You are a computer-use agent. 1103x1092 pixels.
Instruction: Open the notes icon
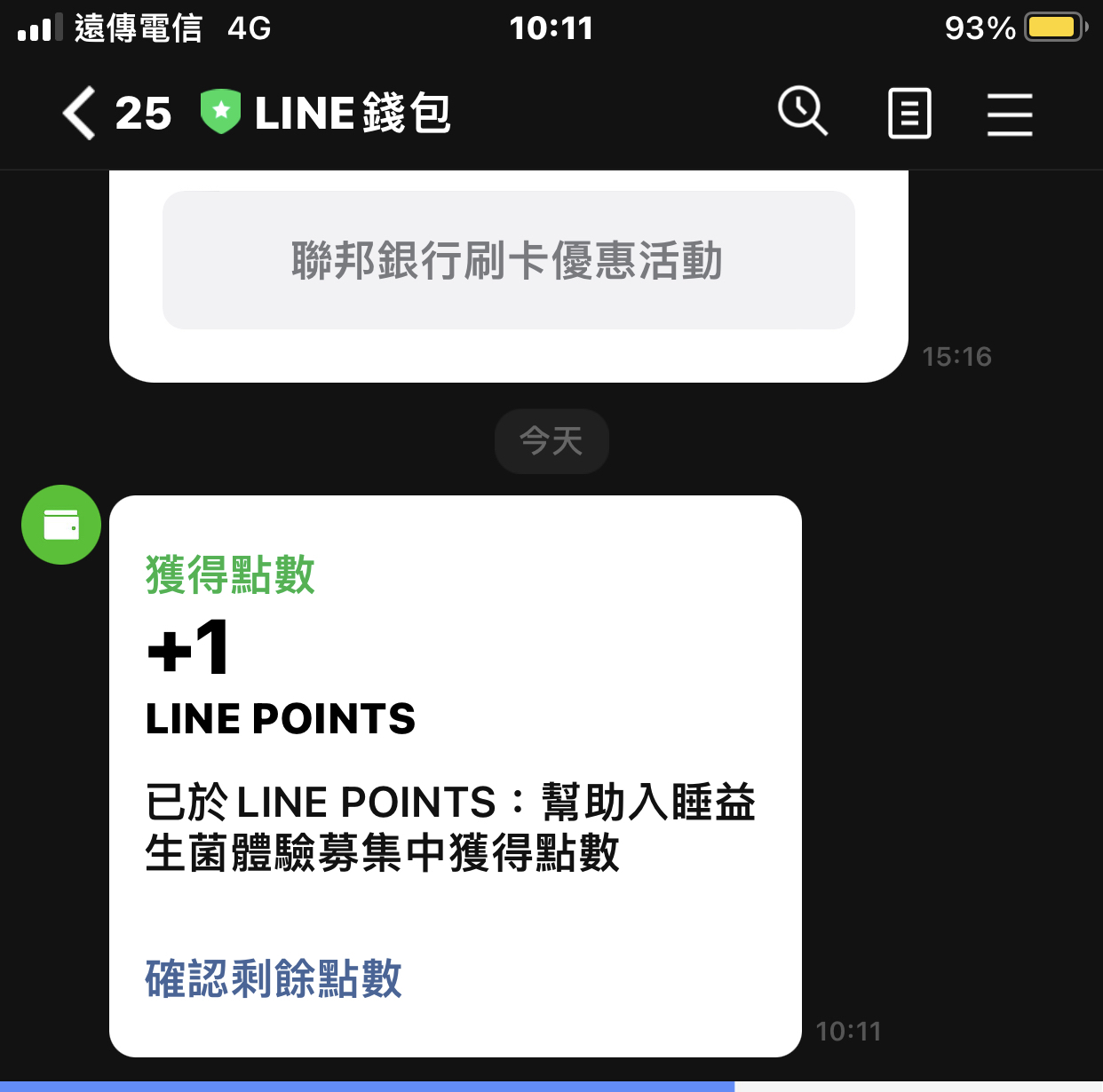tap(909, 114)
